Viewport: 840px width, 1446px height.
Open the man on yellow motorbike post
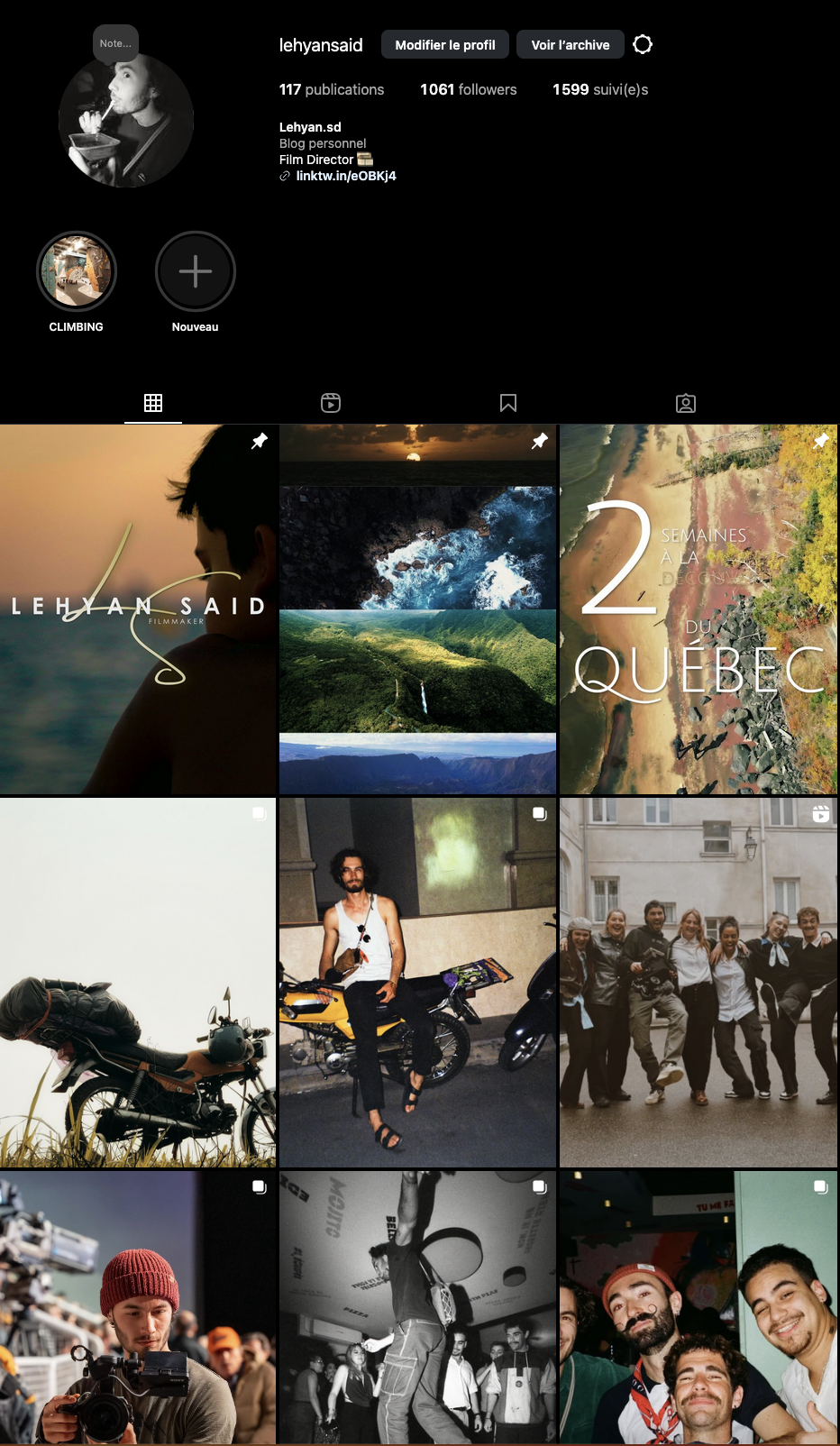click(x=417, y=983)
